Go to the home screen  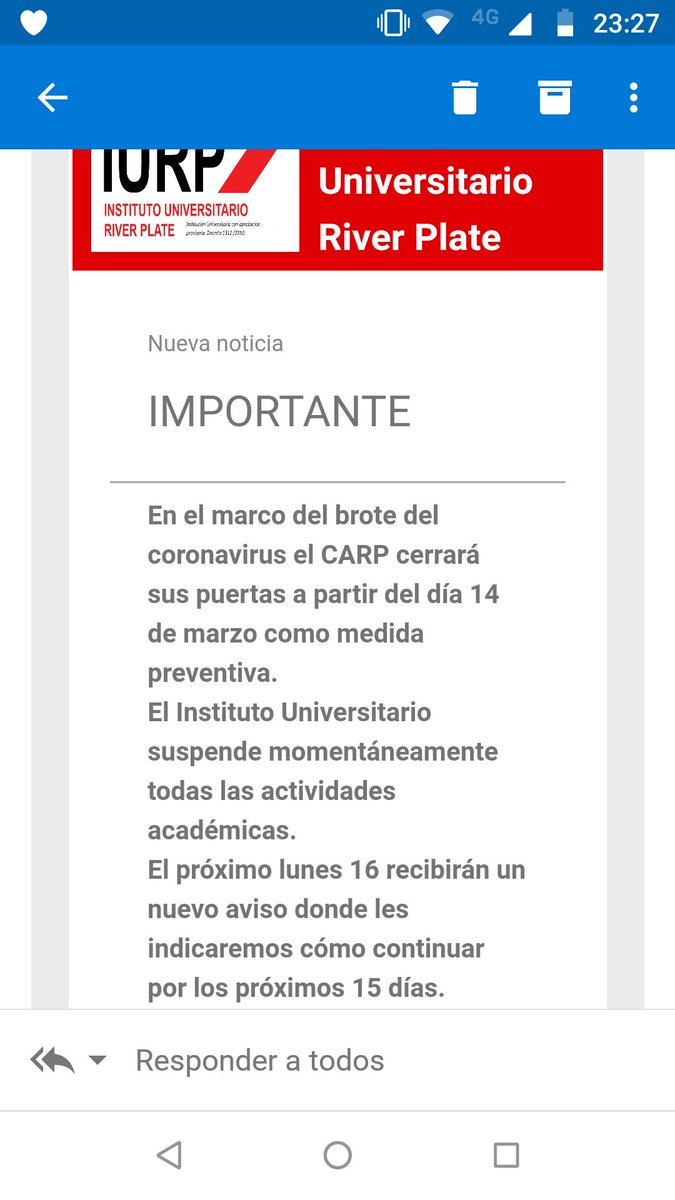pos(338,1156)
